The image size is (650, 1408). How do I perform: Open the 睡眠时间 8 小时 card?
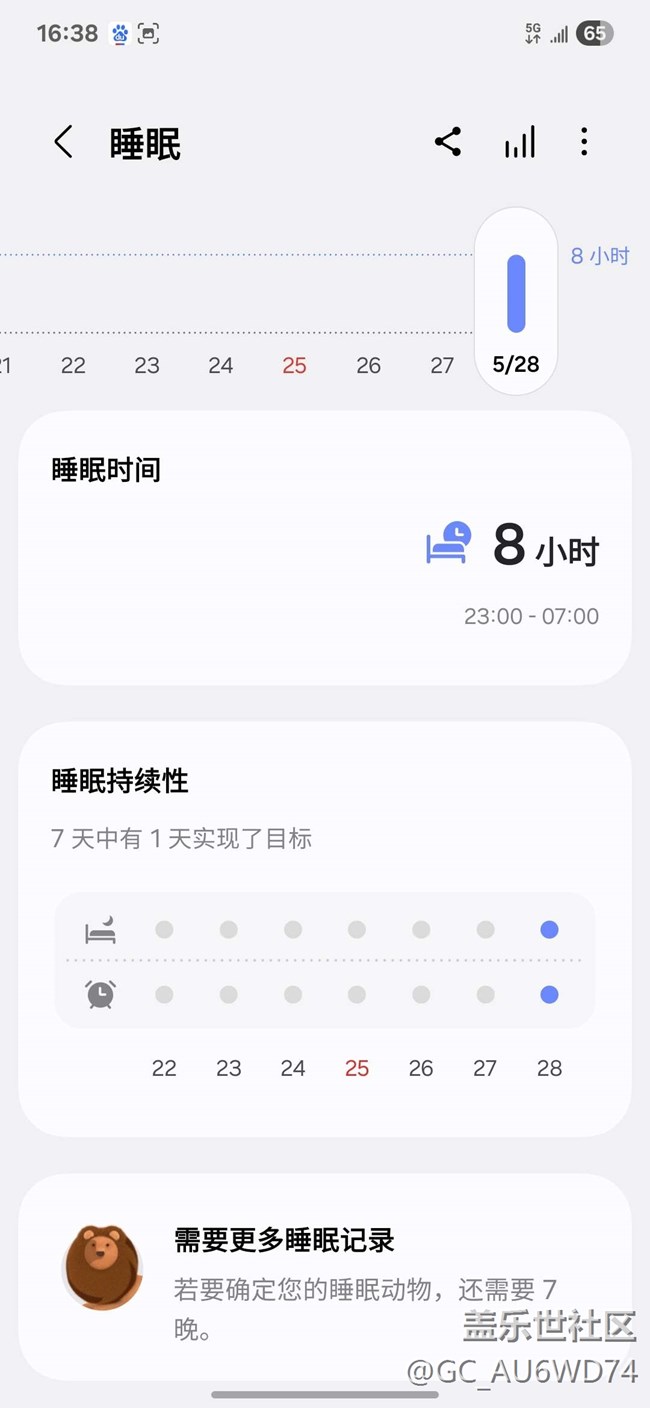pos(324,548)
